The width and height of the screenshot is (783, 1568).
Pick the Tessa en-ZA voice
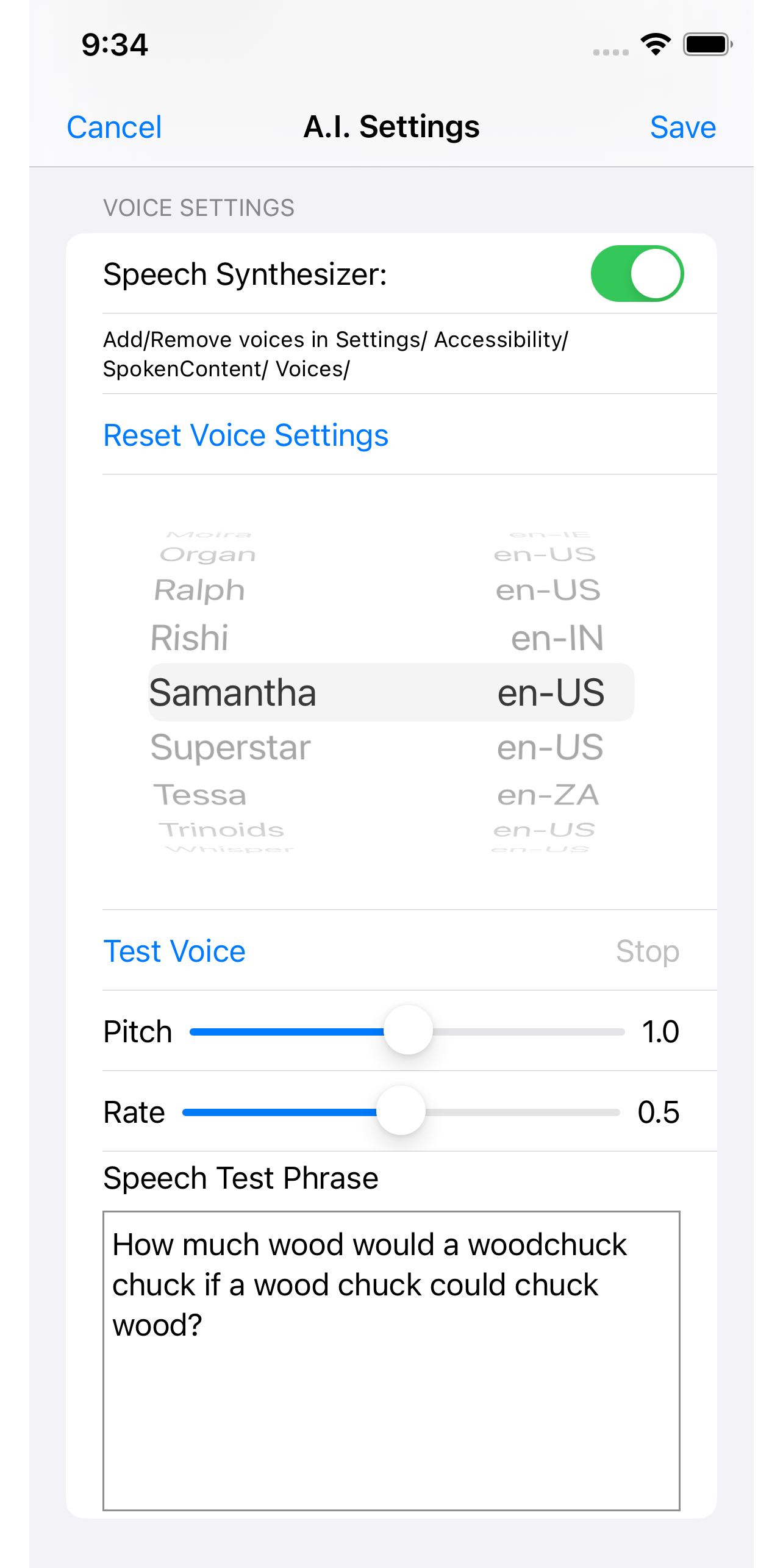[376, 795]
